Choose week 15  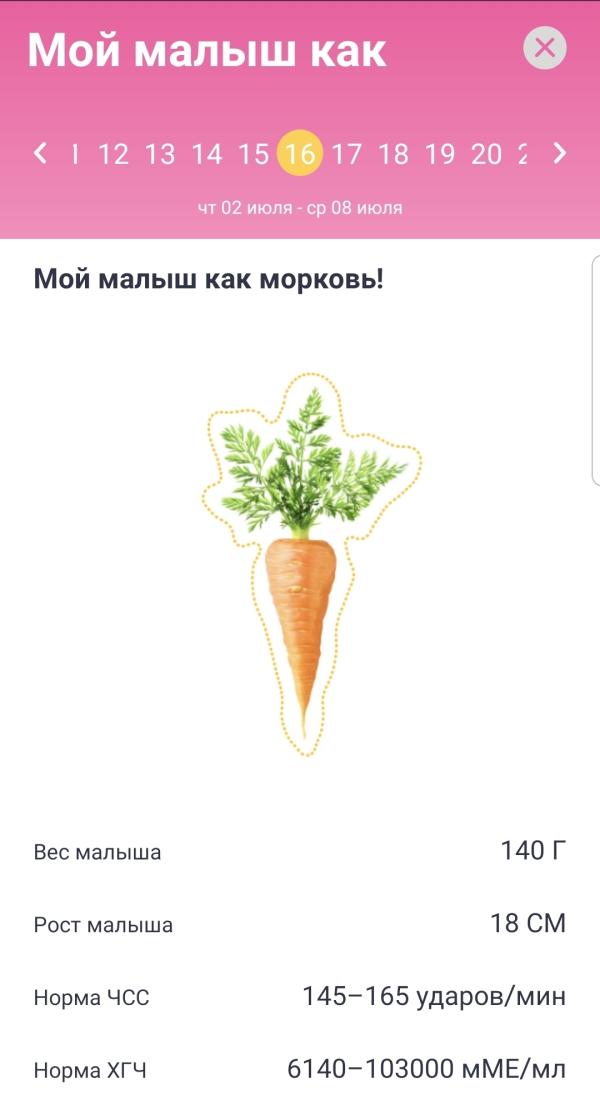pyautogui.click(x=253, y=154)
